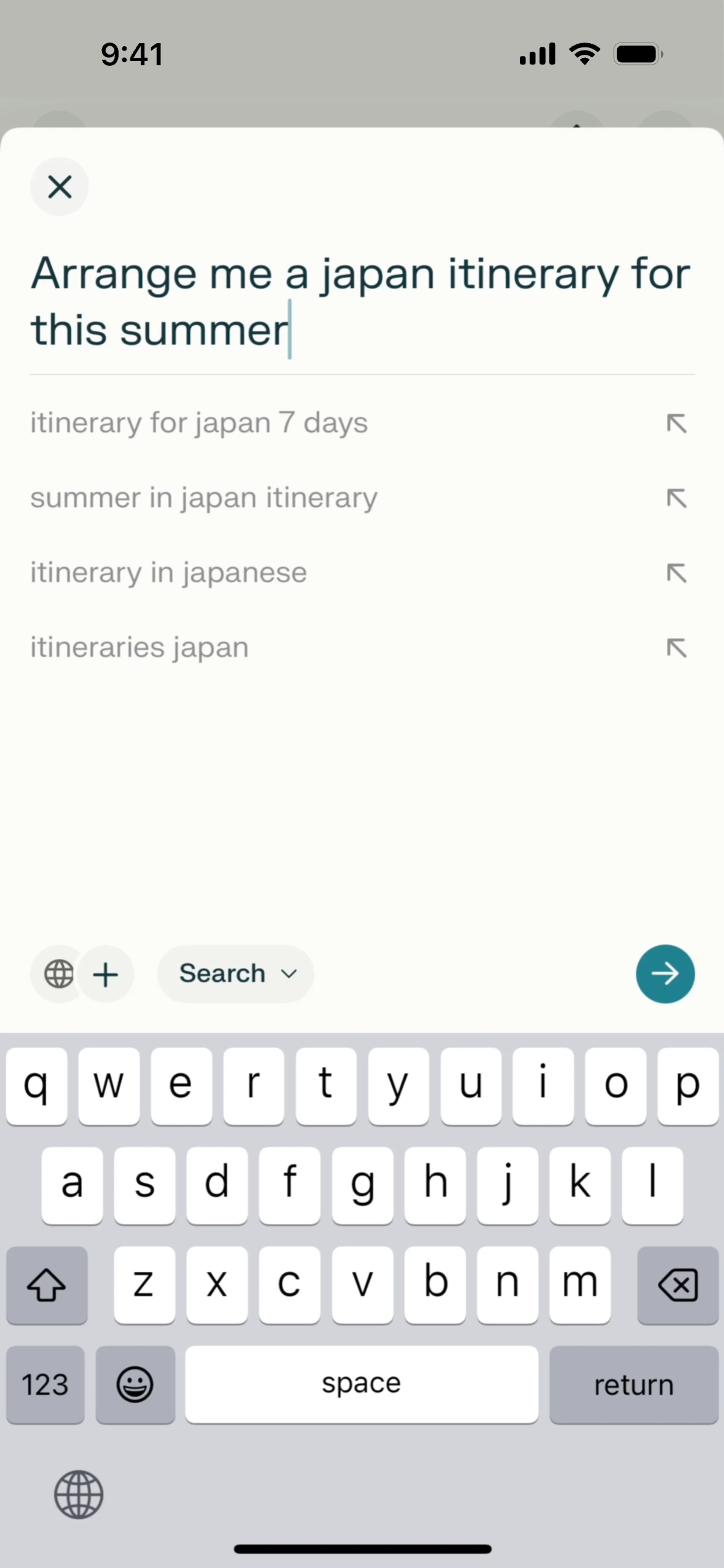Screen dimensions: 724x1568
Task: Add an attachment with the plus button
Action: pyautogui.click(x=106, y=975)
